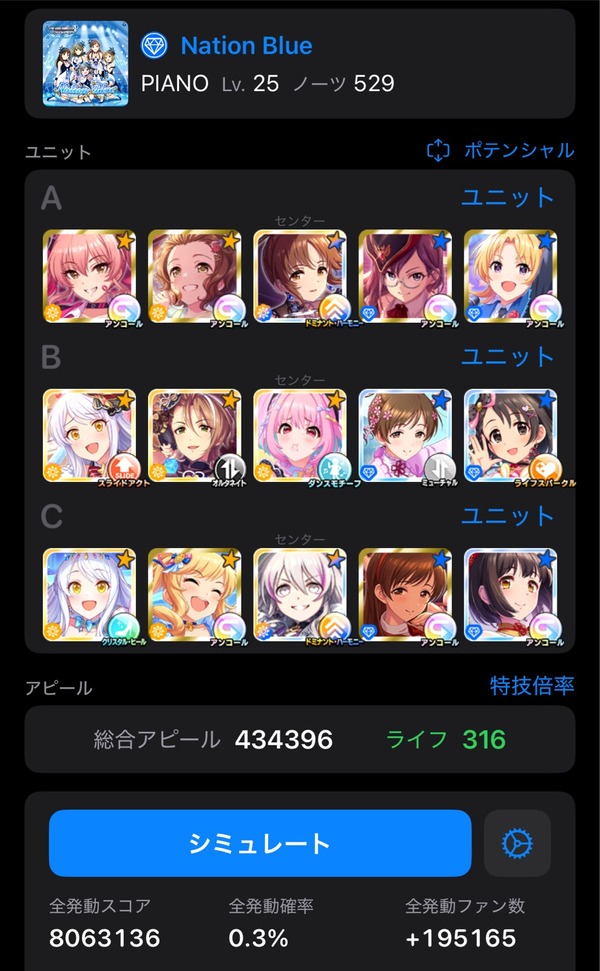
Task: Open ポテンシャル settings
Action: [500, 150]
